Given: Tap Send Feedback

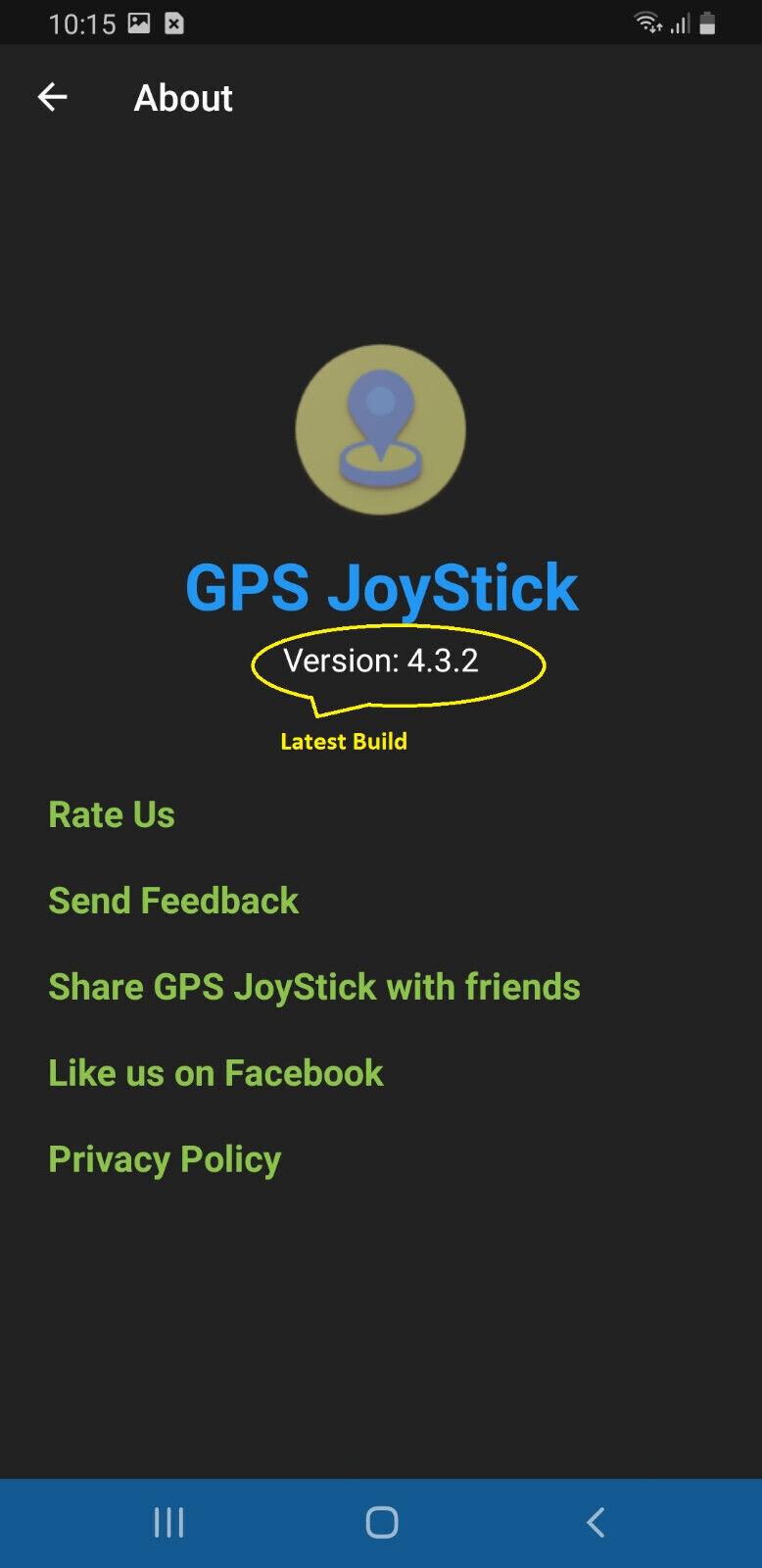Looking at the screenshot, I should pos(173,901).
